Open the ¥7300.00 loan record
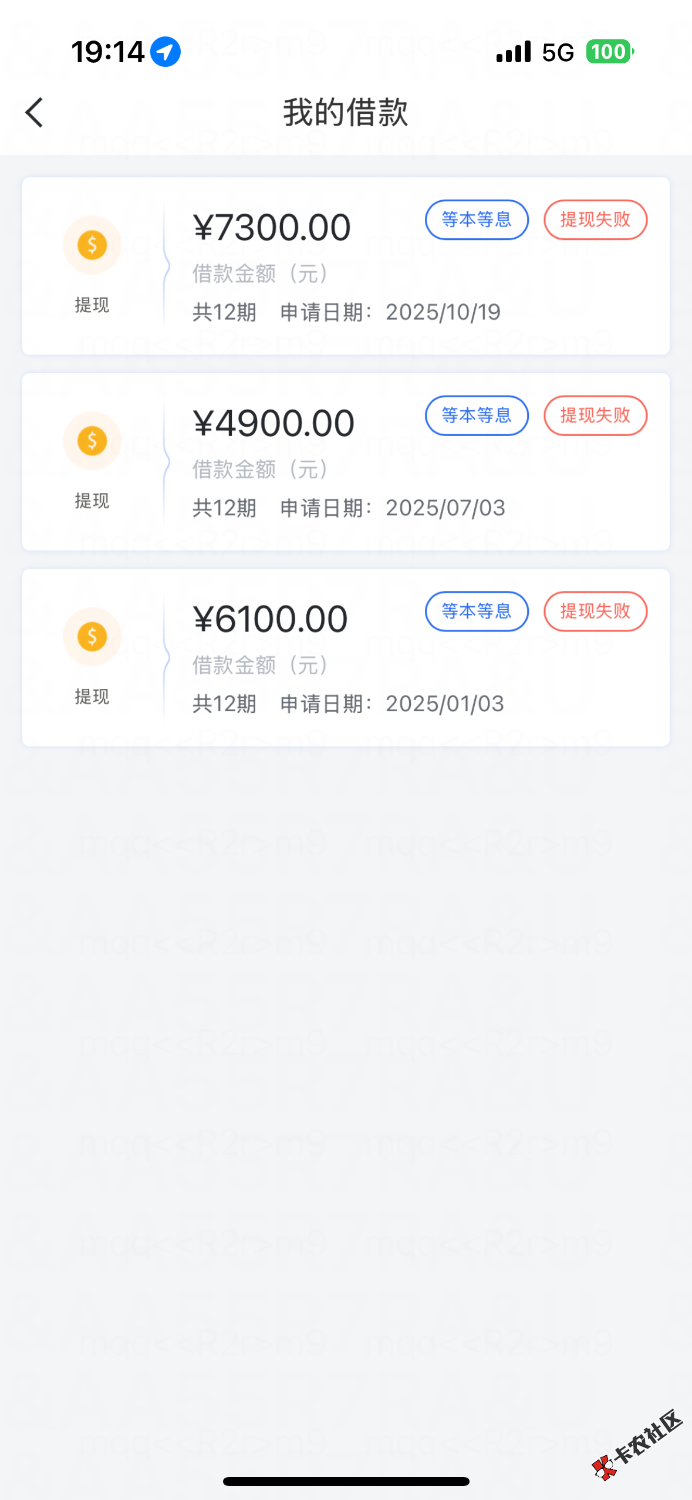 [345, 266]
